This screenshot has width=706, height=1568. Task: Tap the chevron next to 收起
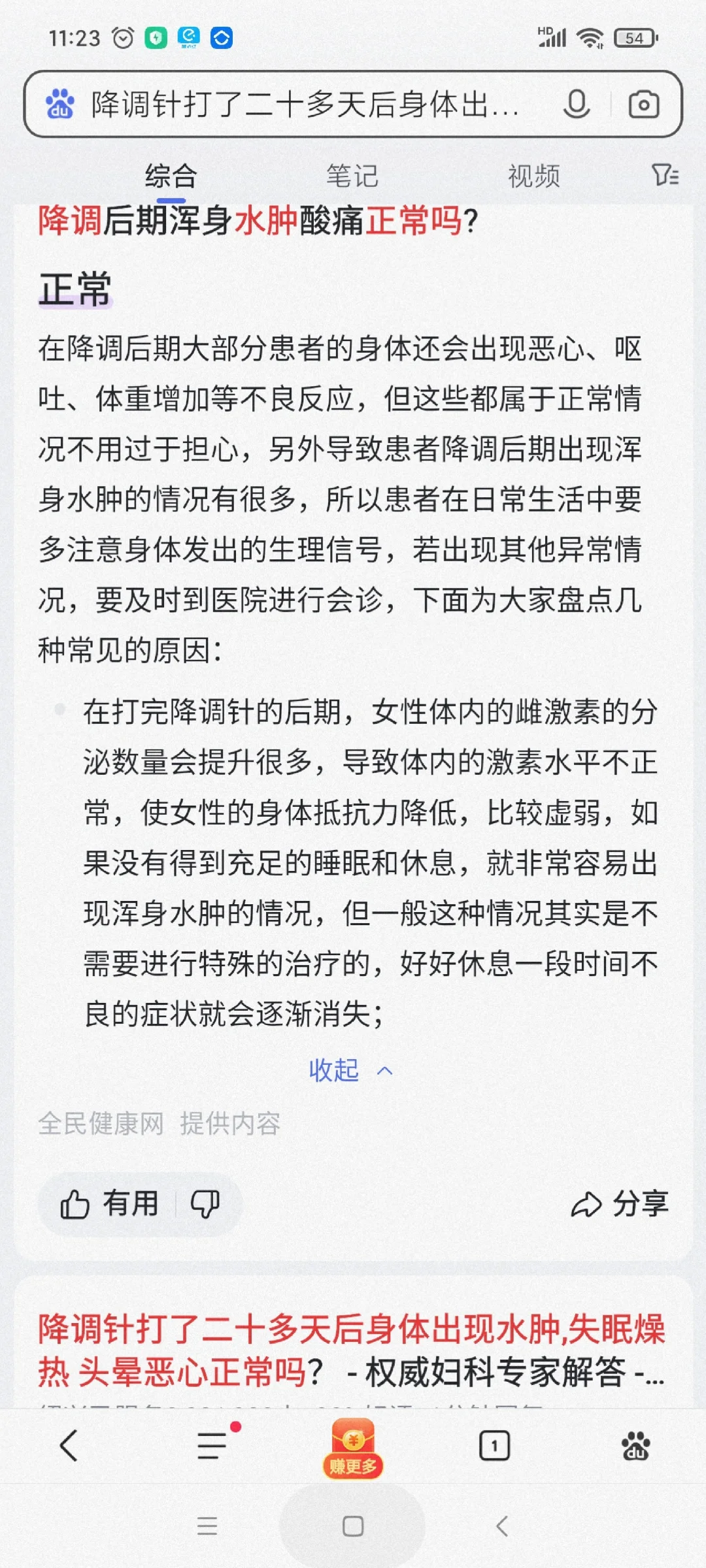pyautogui.click(x=384, y=1070)
